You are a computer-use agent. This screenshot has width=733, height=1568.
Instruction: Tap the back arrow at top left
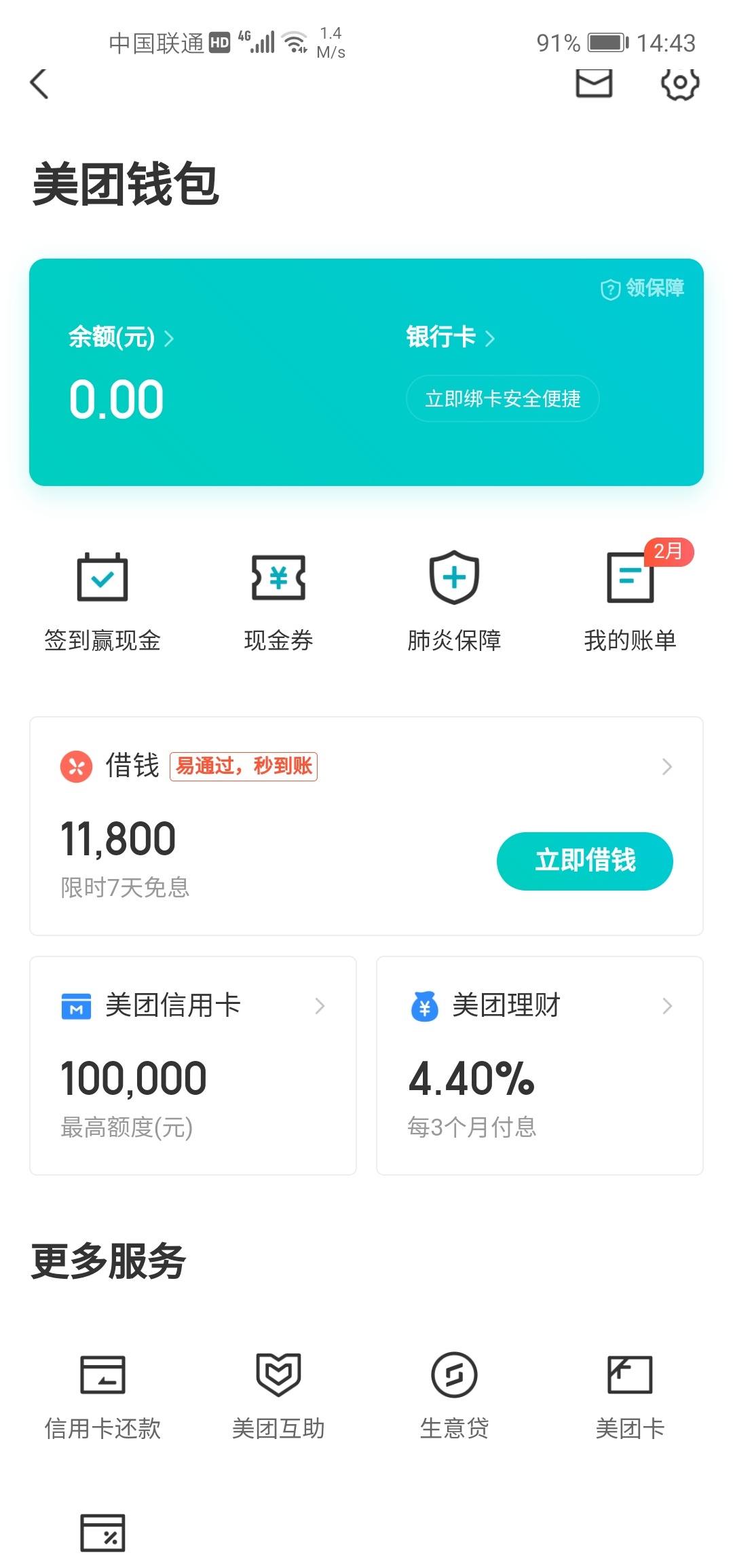click(x=39, y=84)
